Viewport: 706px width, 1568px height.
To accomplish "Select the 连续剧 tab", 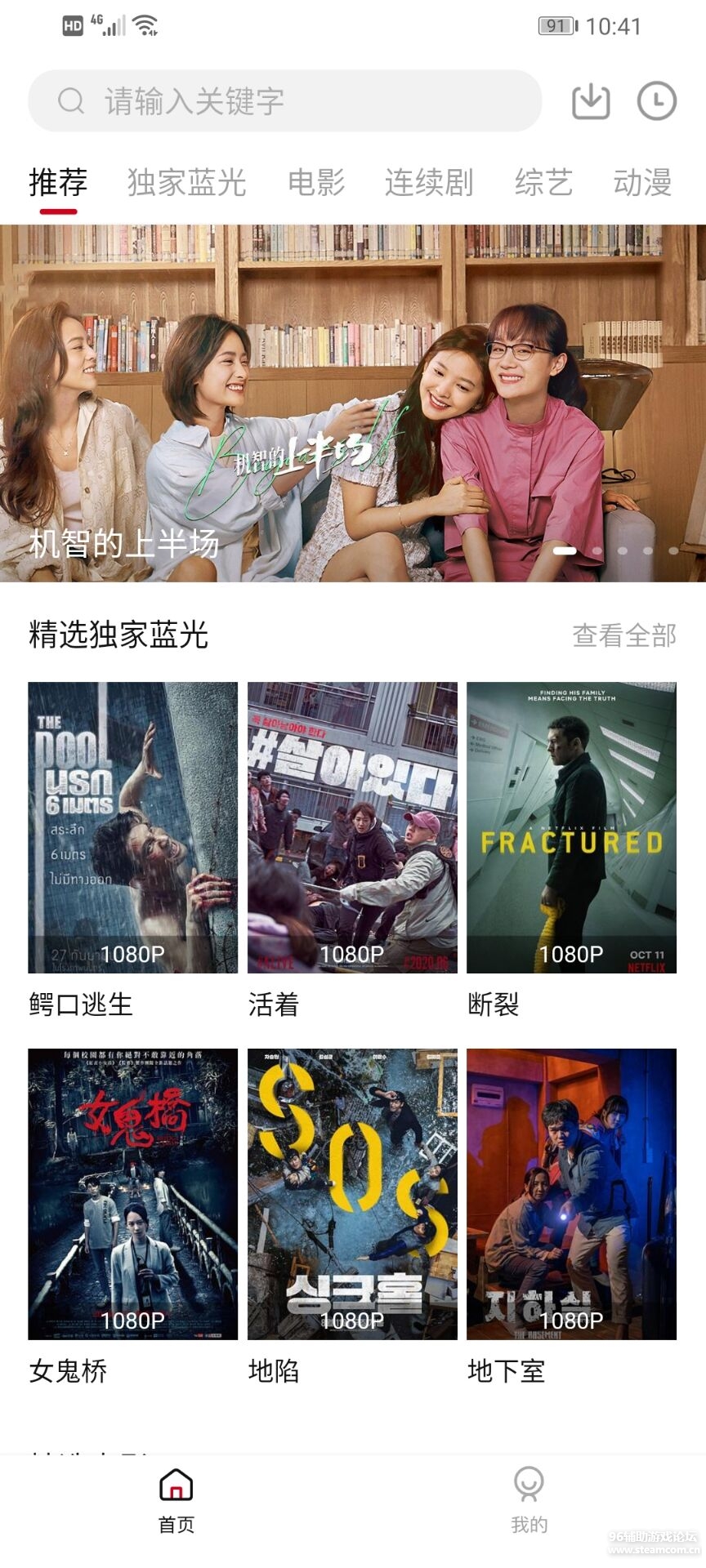I will coord(429,182).
